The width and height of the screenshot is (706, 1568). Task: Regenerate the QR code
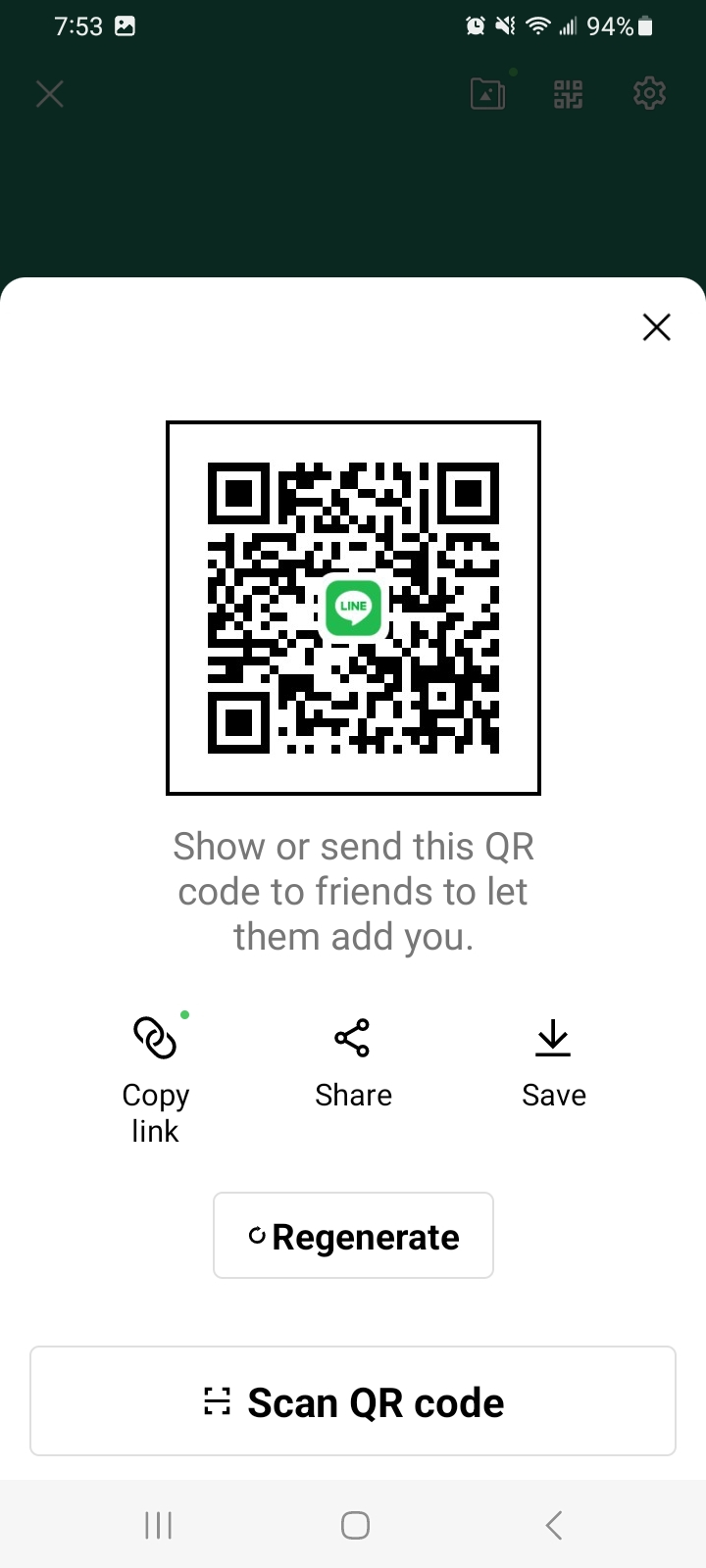click(x=353, y=1236)
